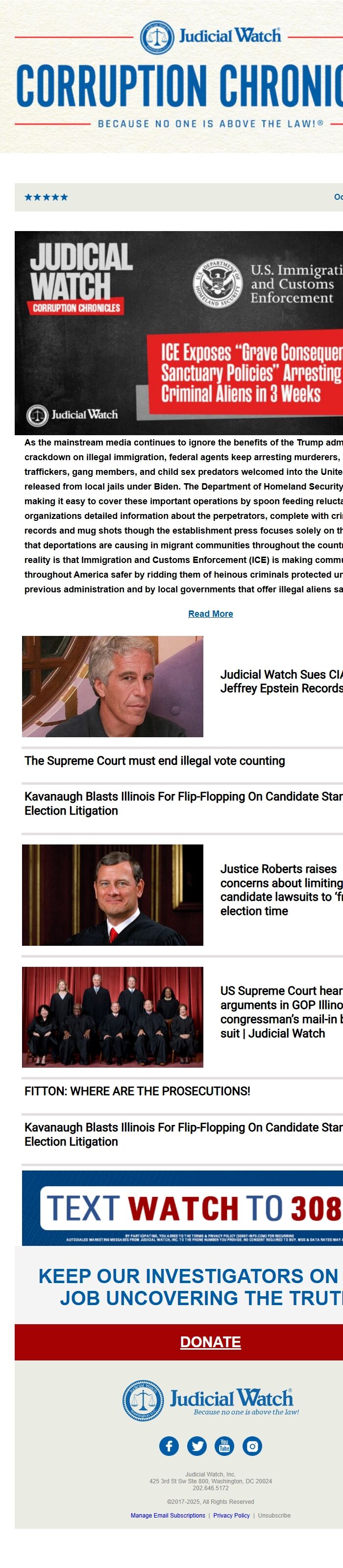The image size is (343, 1568).
Task: Open the Privacy Policy link
Action: tap(231, 1516)
